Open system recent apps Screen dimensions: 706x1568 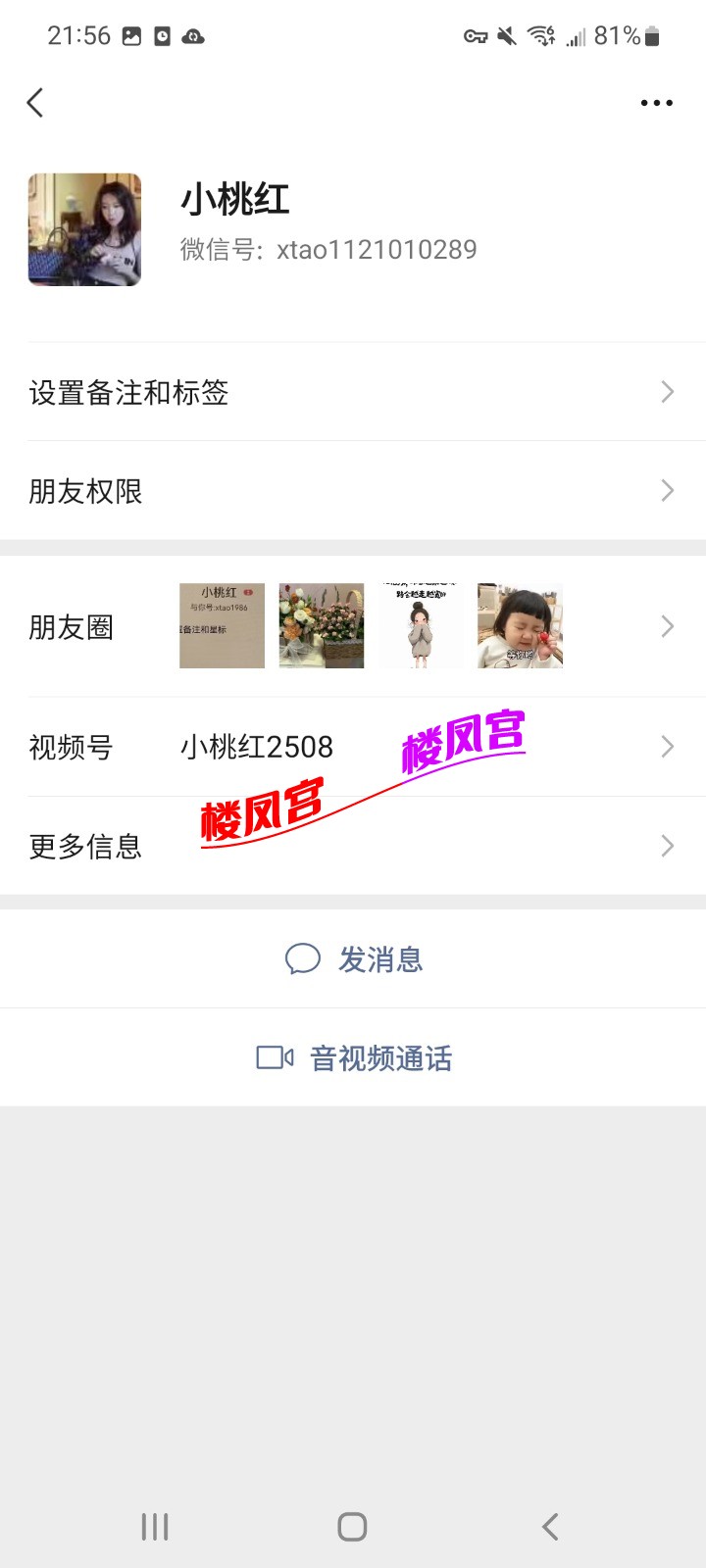tap(155, 1526)
